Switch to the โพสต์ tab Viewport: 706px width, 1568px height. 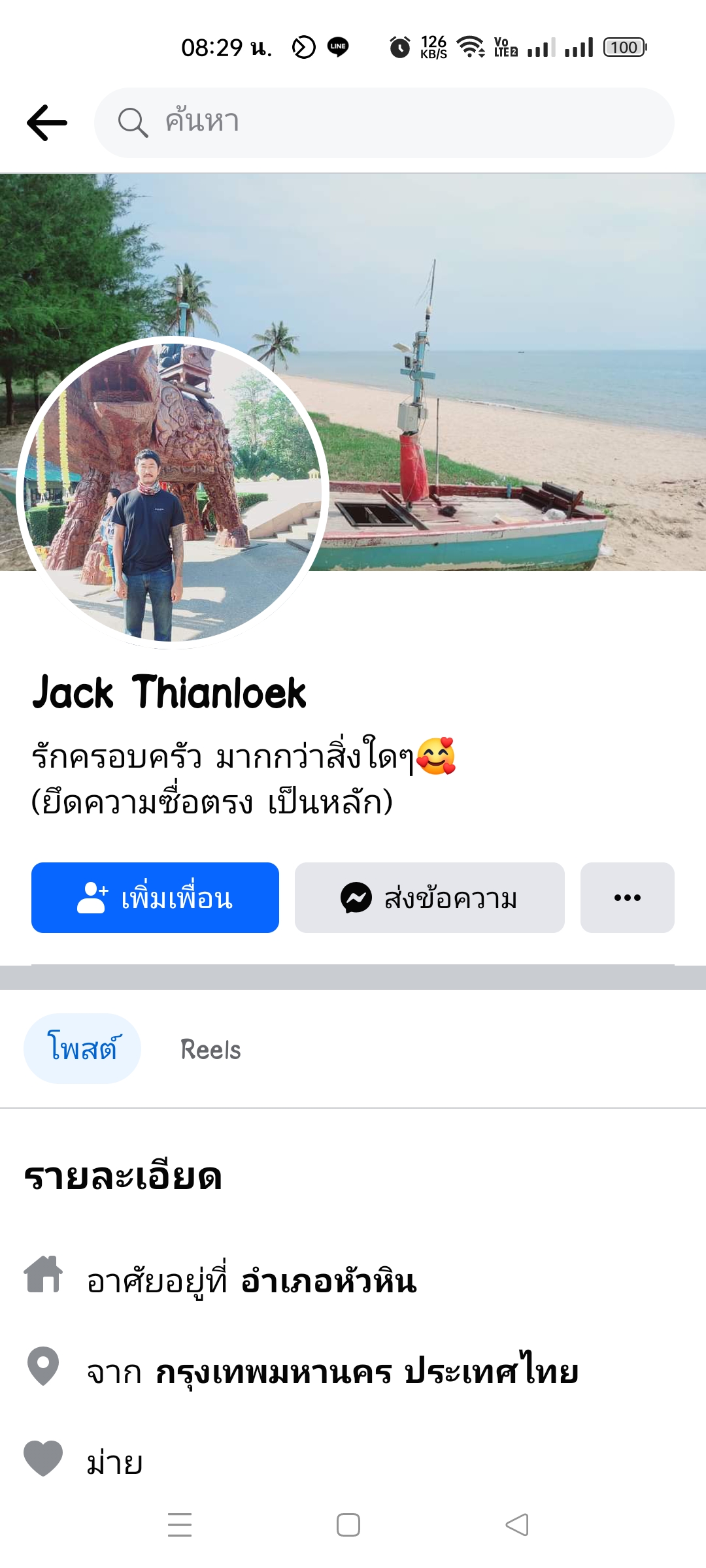click(82, 1049)
